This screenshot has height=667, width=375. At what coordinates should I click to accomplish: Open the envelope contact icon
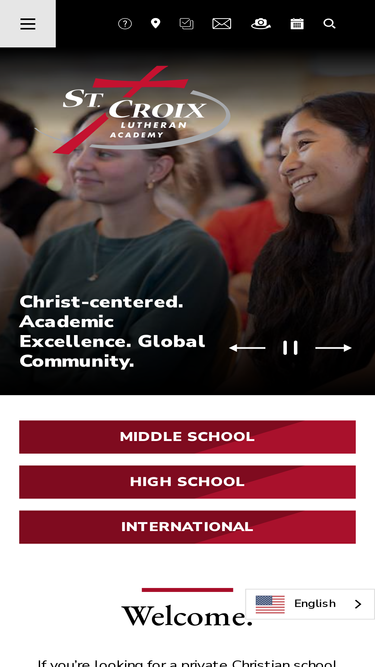click(222, 24)
